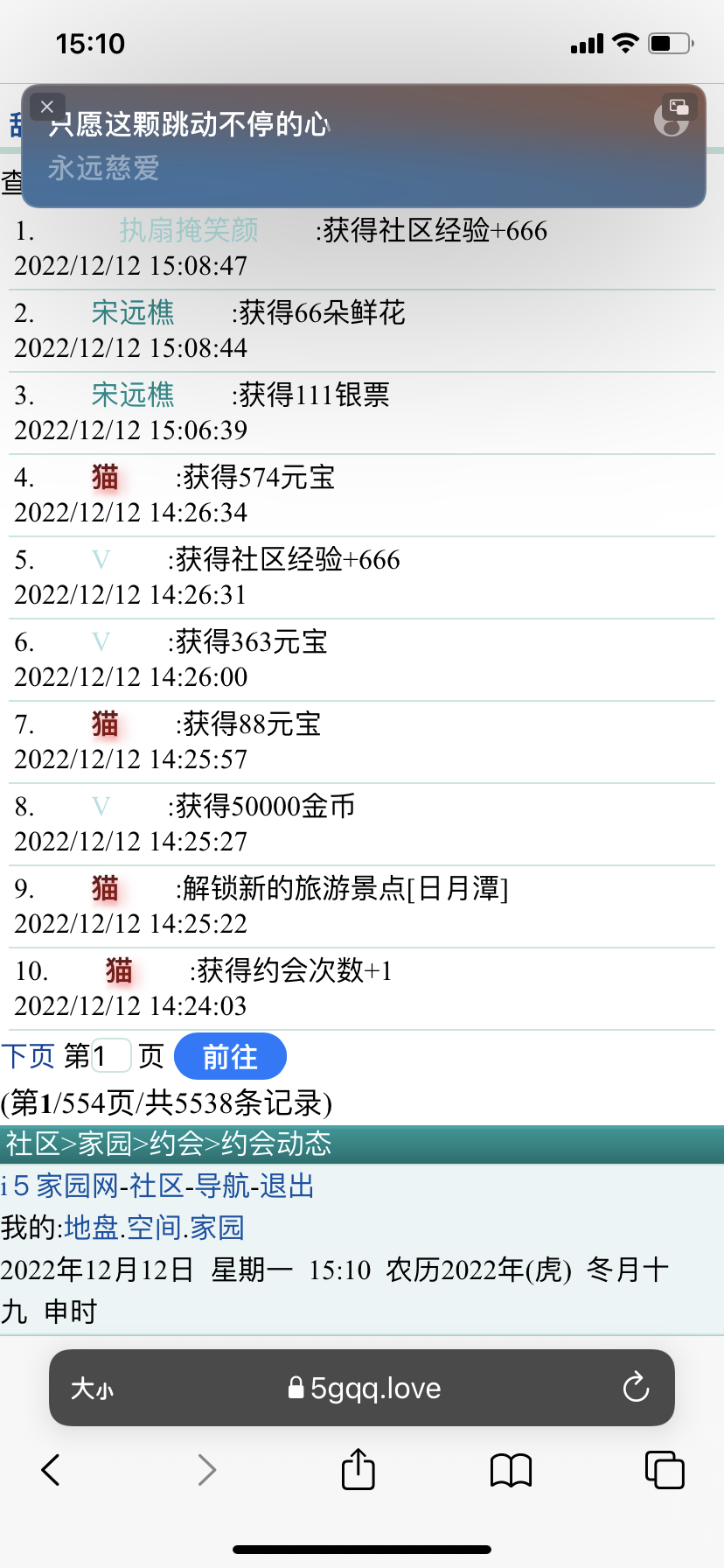Open the 约会 breadcrumb link

click(176, 1144)
